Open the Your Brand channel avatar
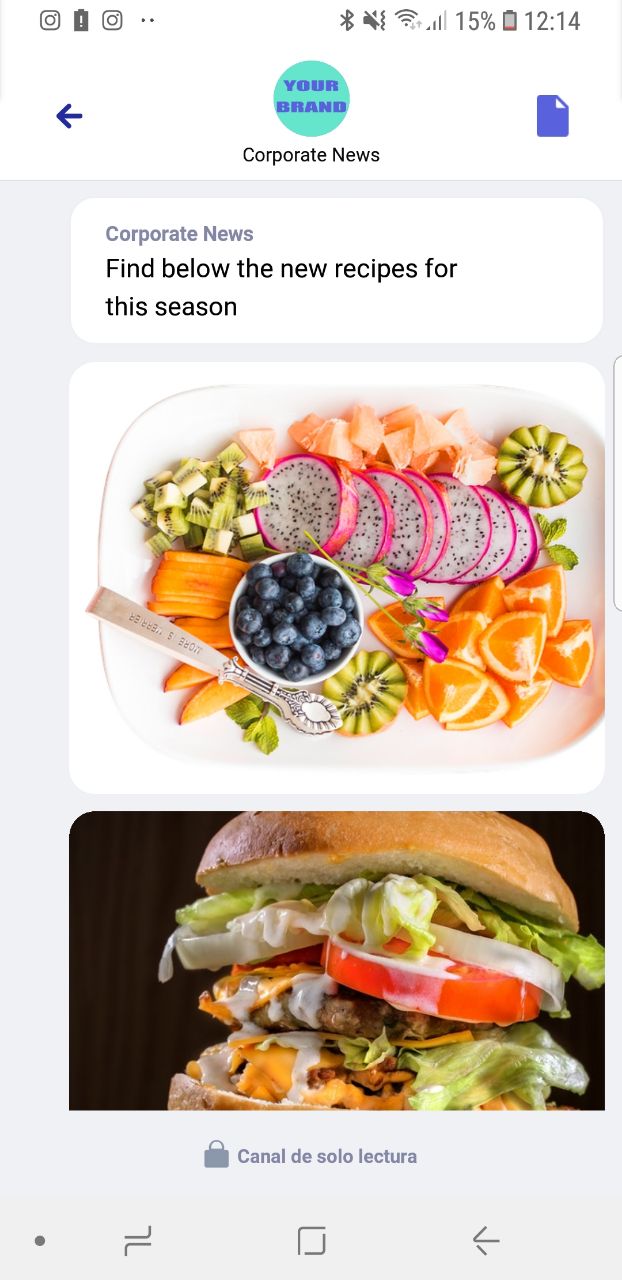Image resolution: width=622 pixels, height=1280 pixels. [311, 99]
